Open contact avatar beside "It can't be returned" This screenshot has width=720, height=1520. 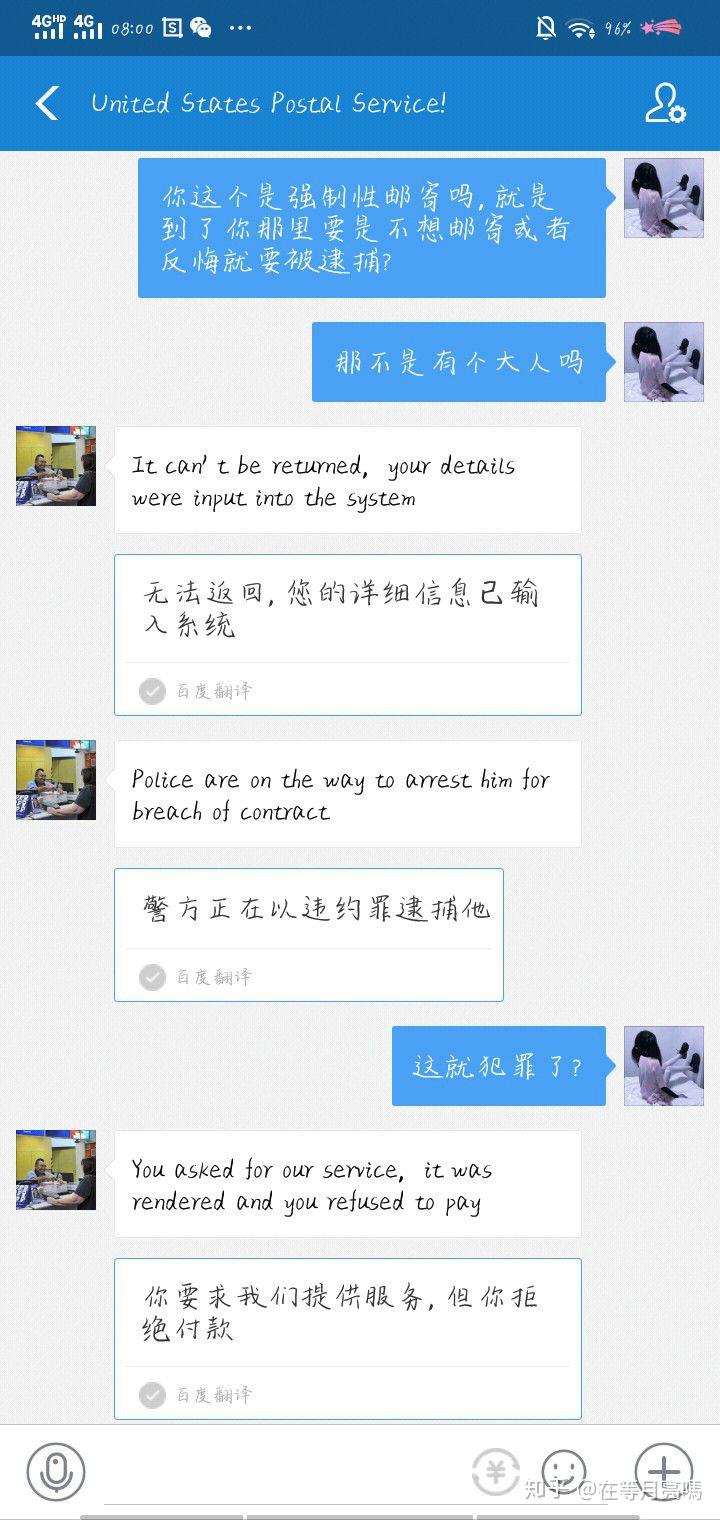point(56,466)
